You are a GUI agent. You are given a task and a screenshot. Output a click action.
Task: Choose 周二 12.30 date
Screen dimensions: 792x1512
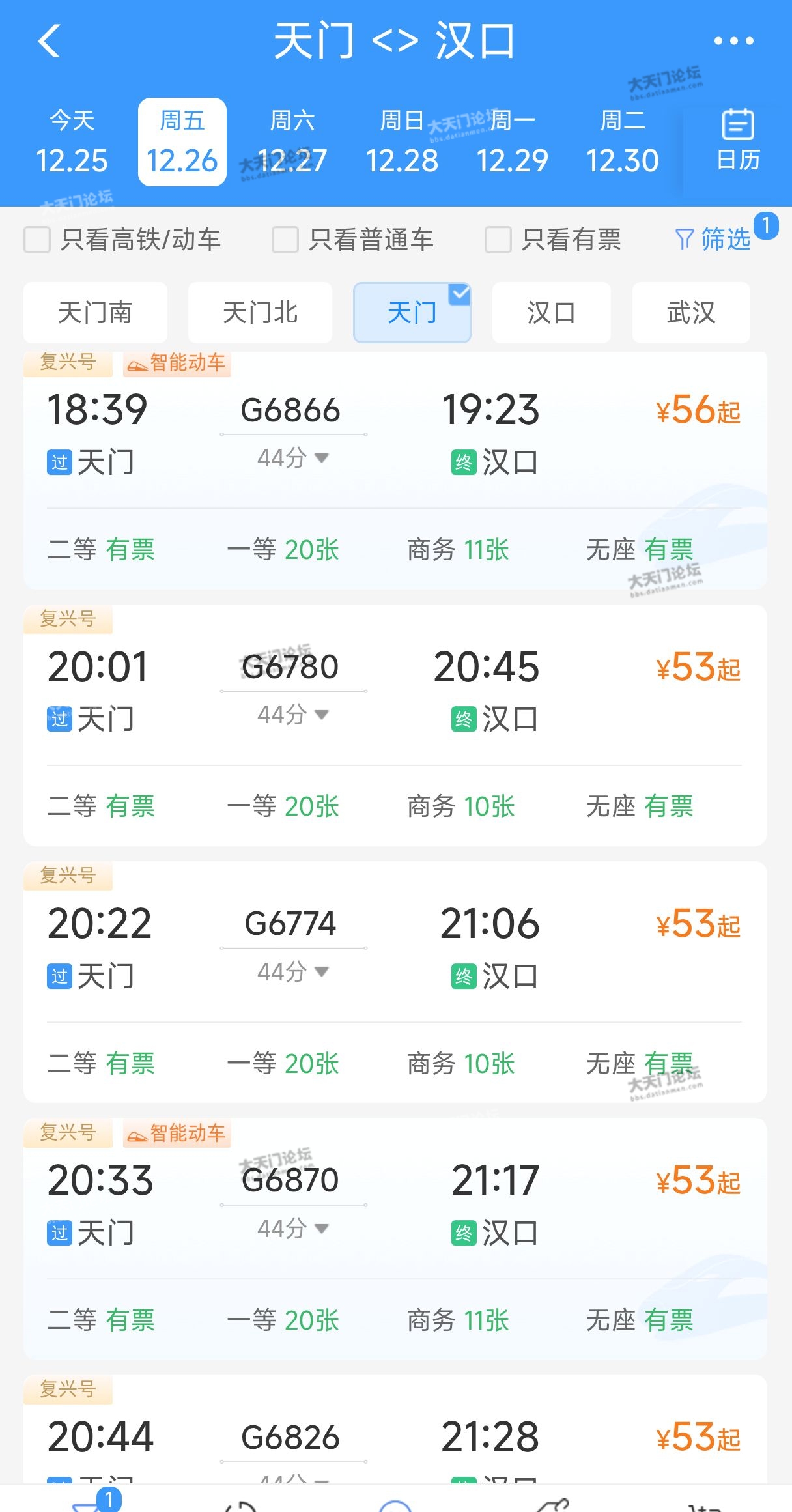[x=622, y=142]
